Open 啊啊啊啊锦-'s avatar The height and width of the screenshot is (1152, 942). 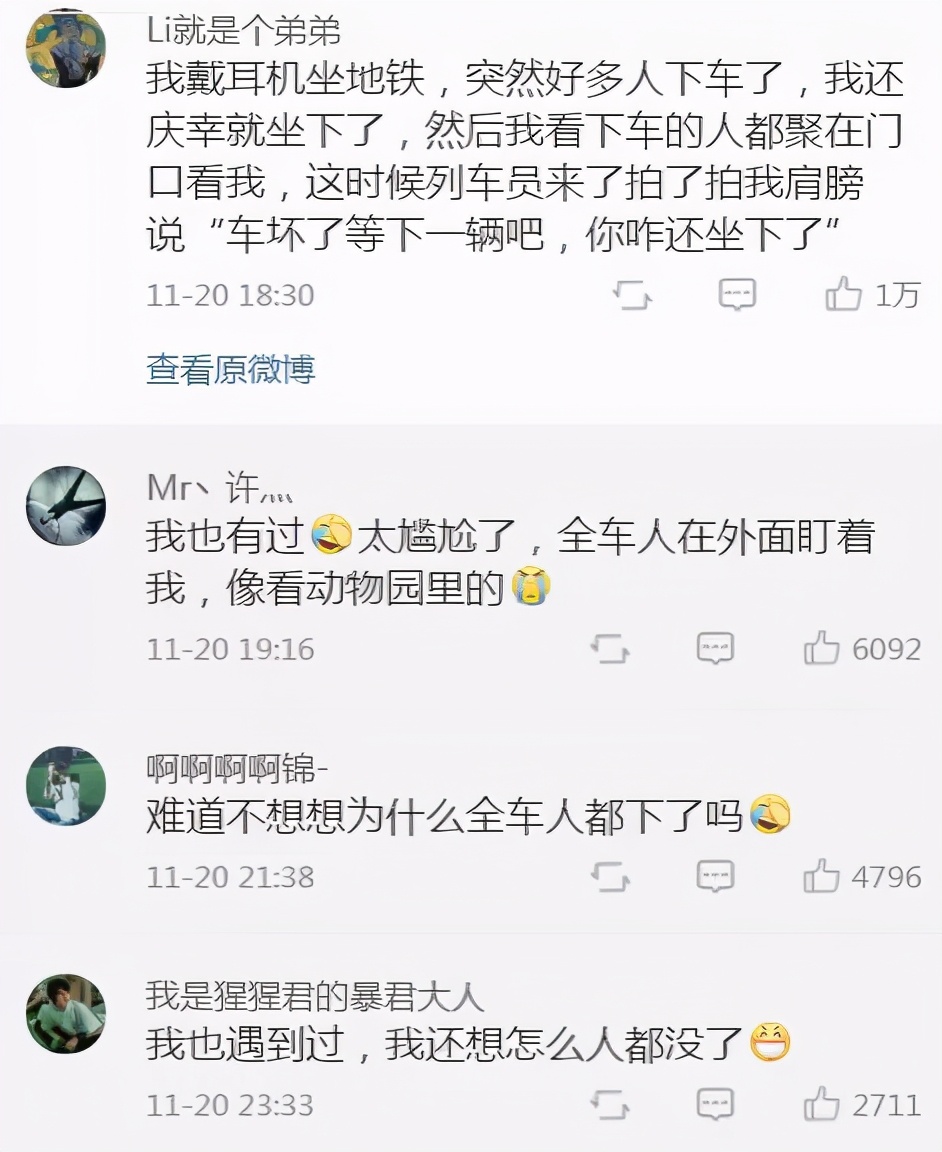point(66,786)
